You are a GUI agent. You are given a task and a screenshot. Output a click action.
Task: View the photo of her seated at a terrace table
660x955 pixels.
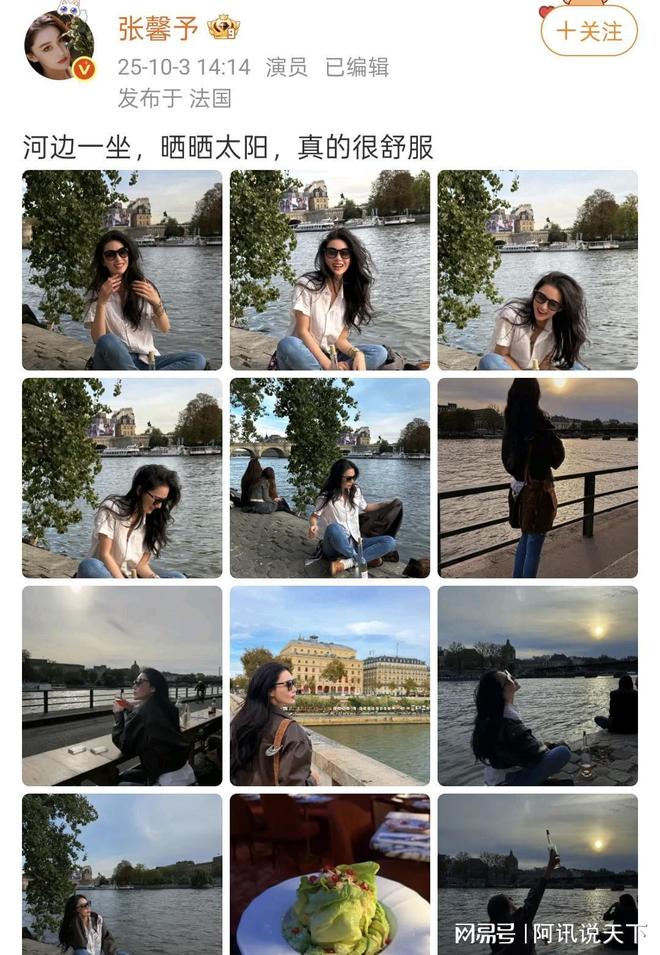[122, 685]
